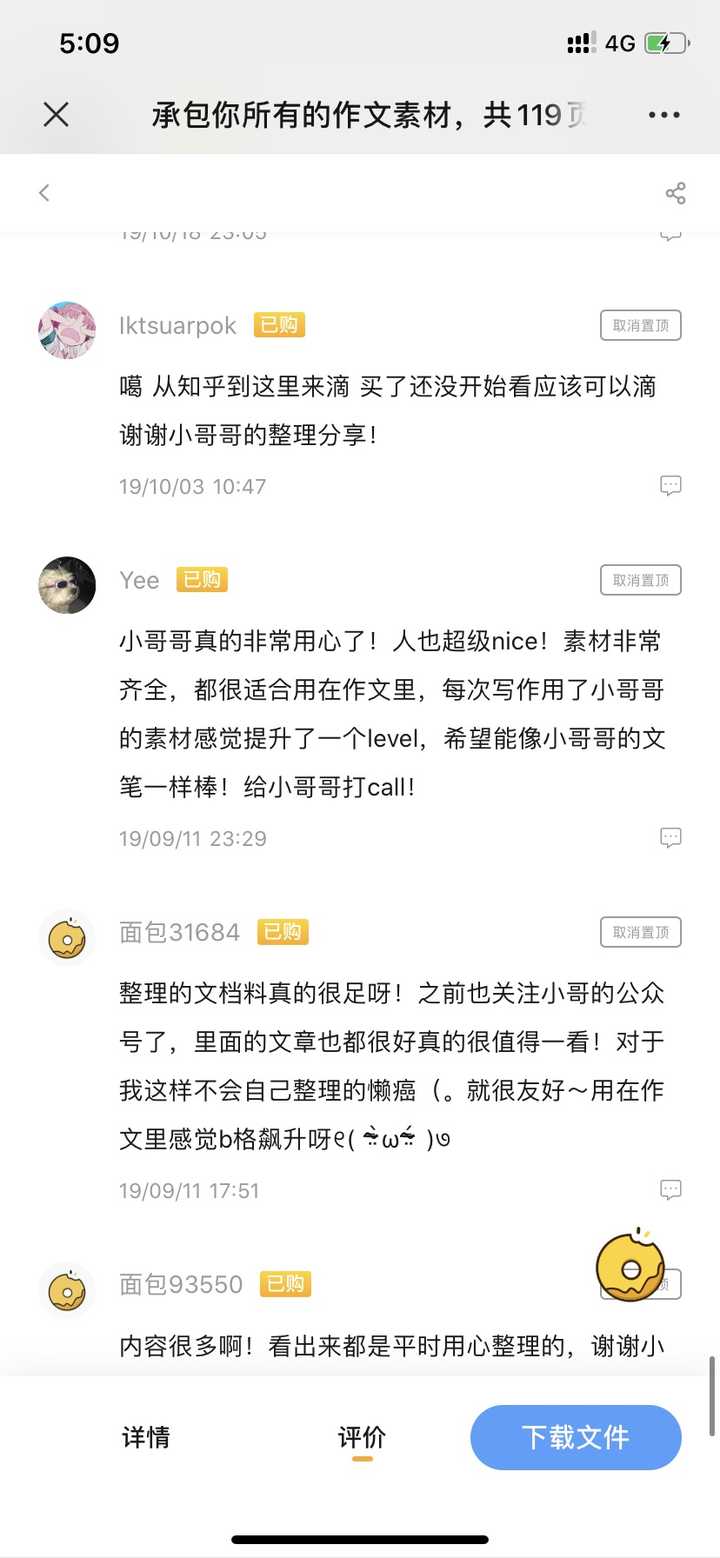The image size is (720, 1558).
Task: Switch to the 详情 tab
Action: [146, 1437]
